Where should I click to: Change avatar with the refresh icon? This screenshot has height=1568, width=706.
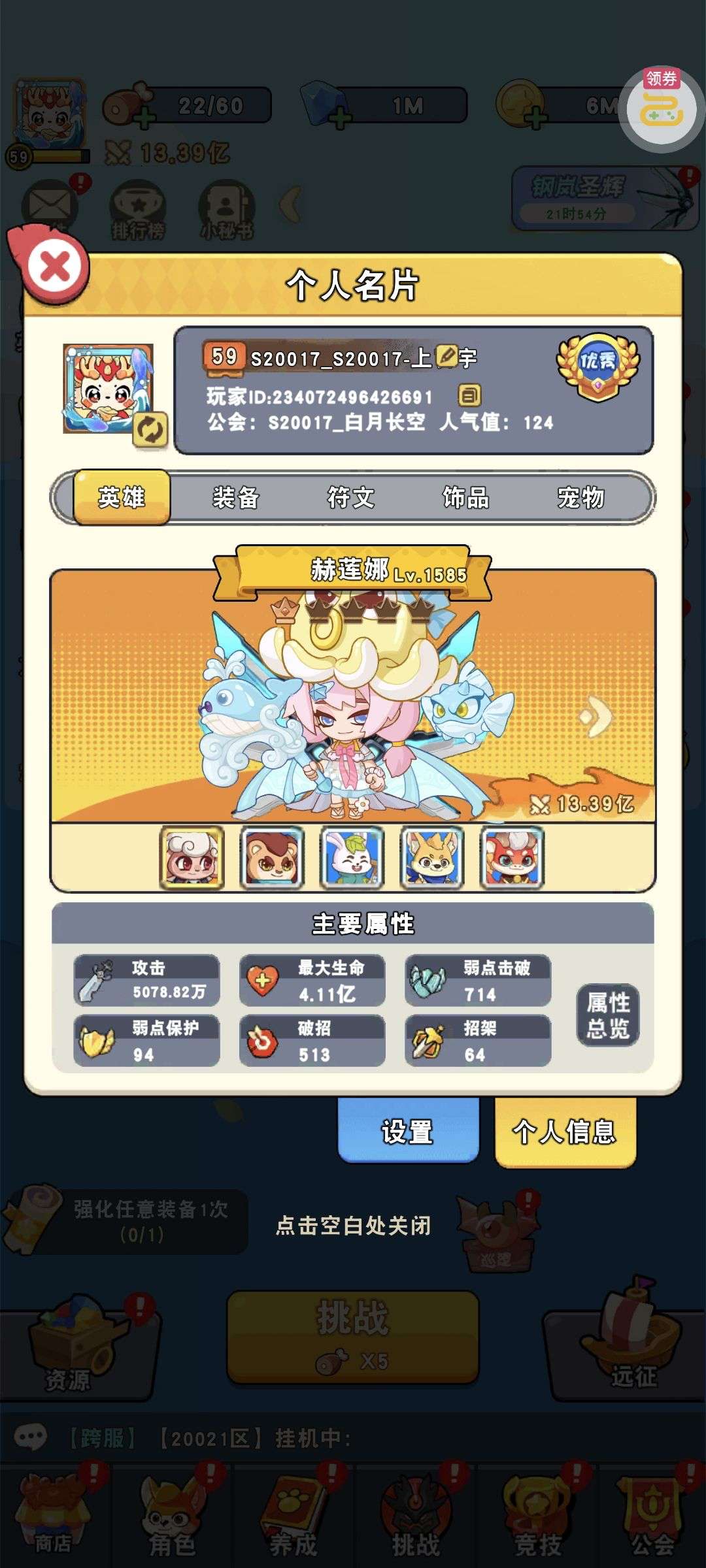click(150, 430)
